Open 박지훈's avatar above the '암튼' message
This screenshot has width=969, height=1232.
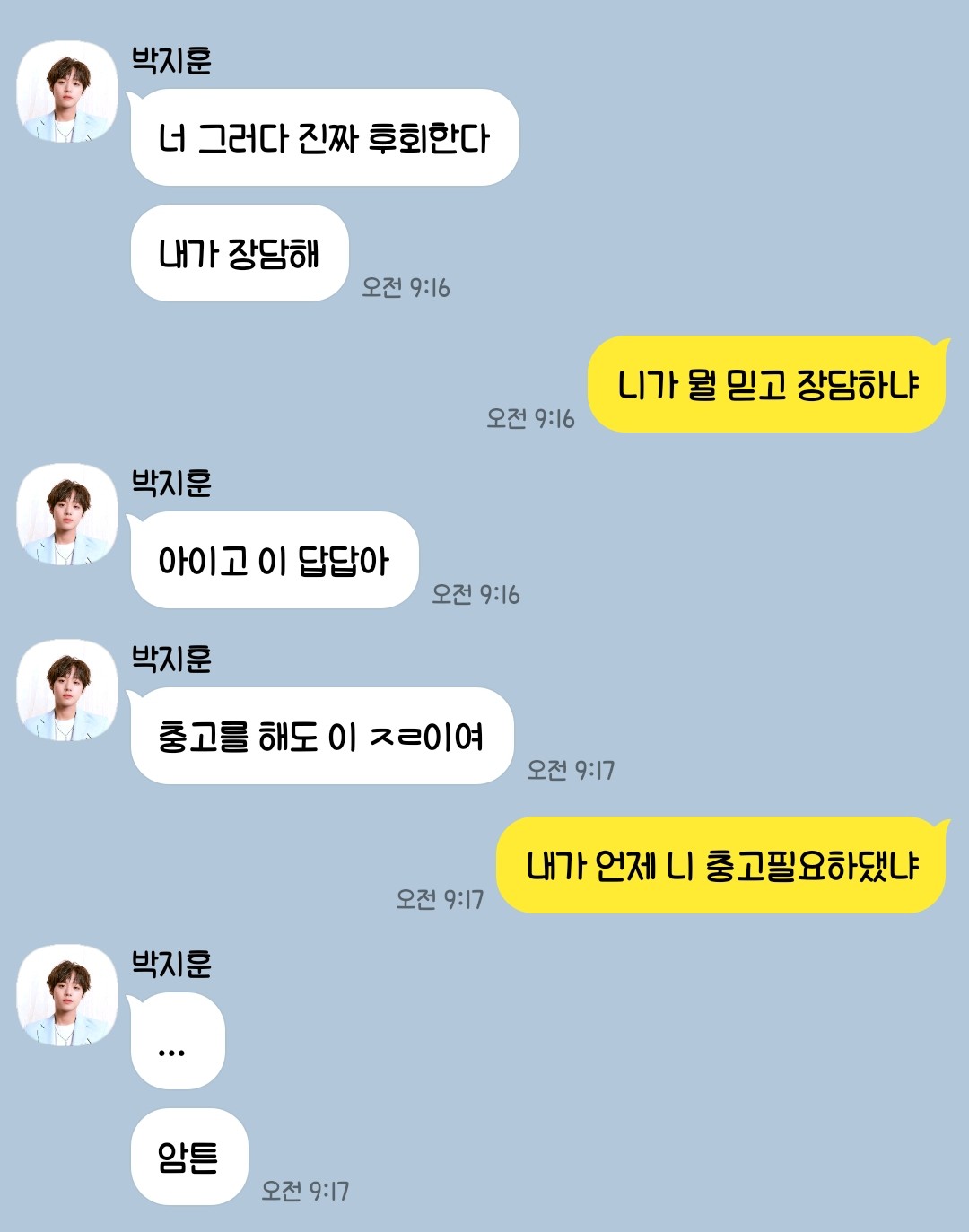tap(67, 995)
